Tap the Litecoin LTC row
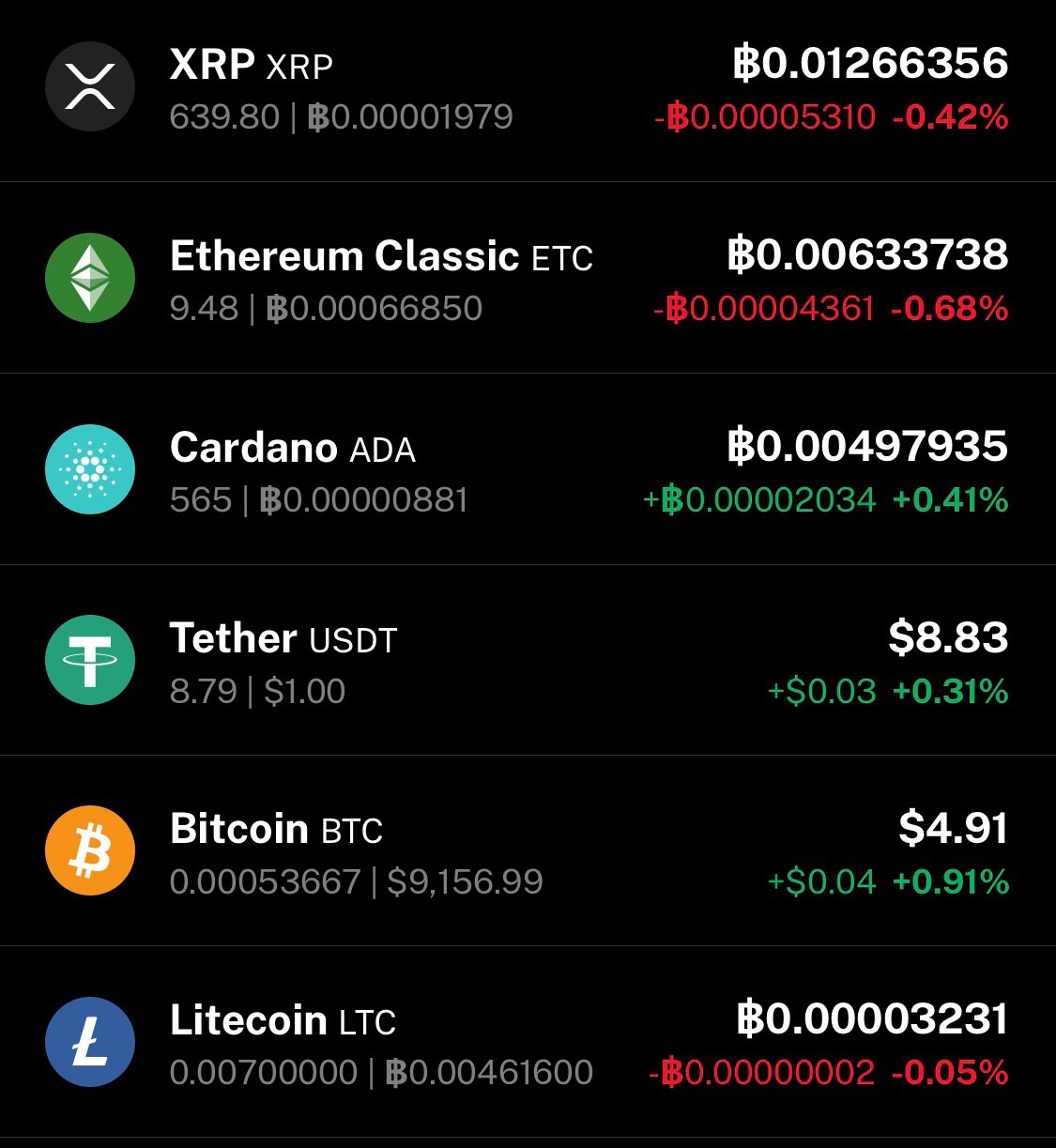The width and height of the screenshot is (1056, 1148). coord(528,1042)
